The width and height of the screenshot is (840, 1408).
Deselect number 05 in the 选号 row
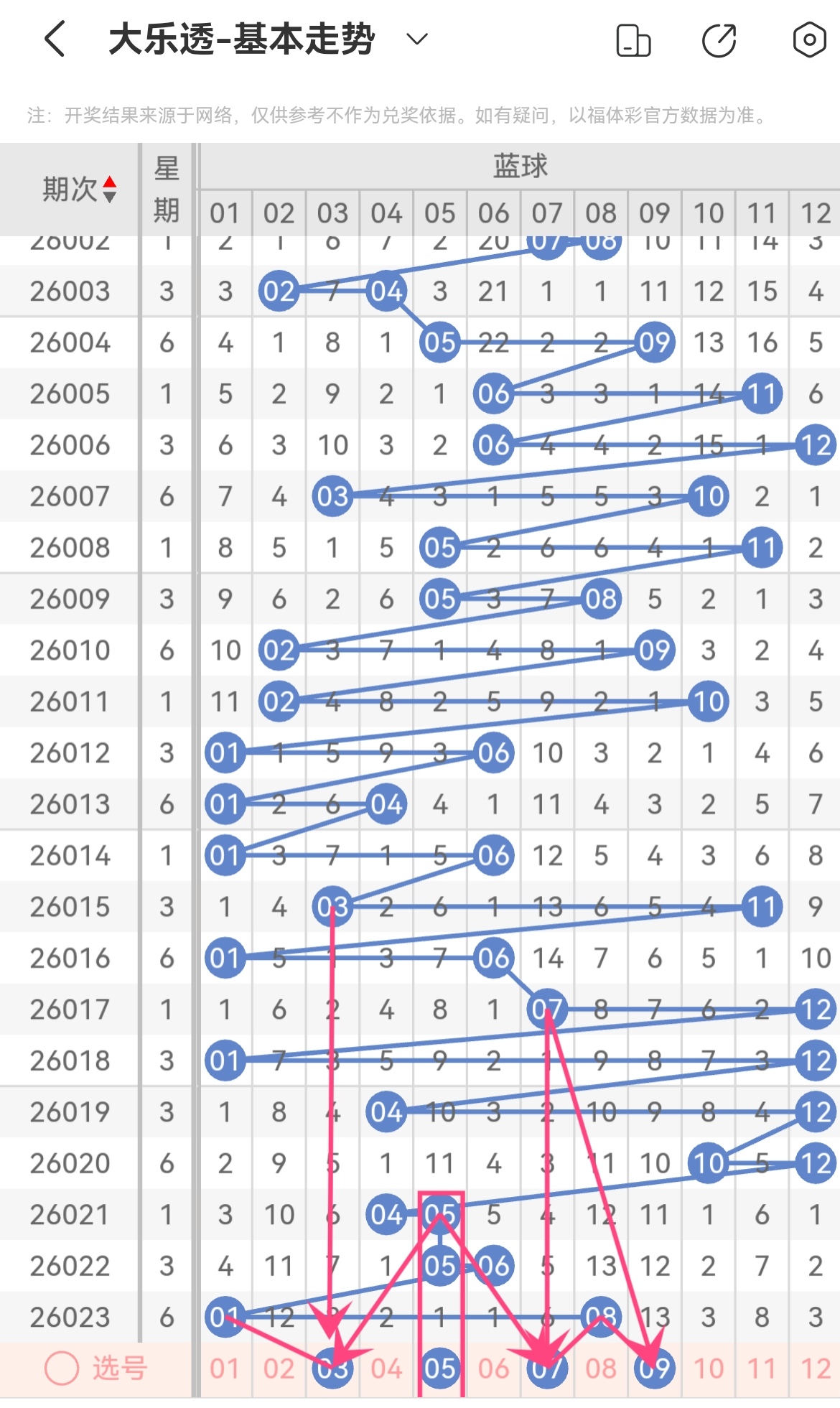pos(440,1369)
